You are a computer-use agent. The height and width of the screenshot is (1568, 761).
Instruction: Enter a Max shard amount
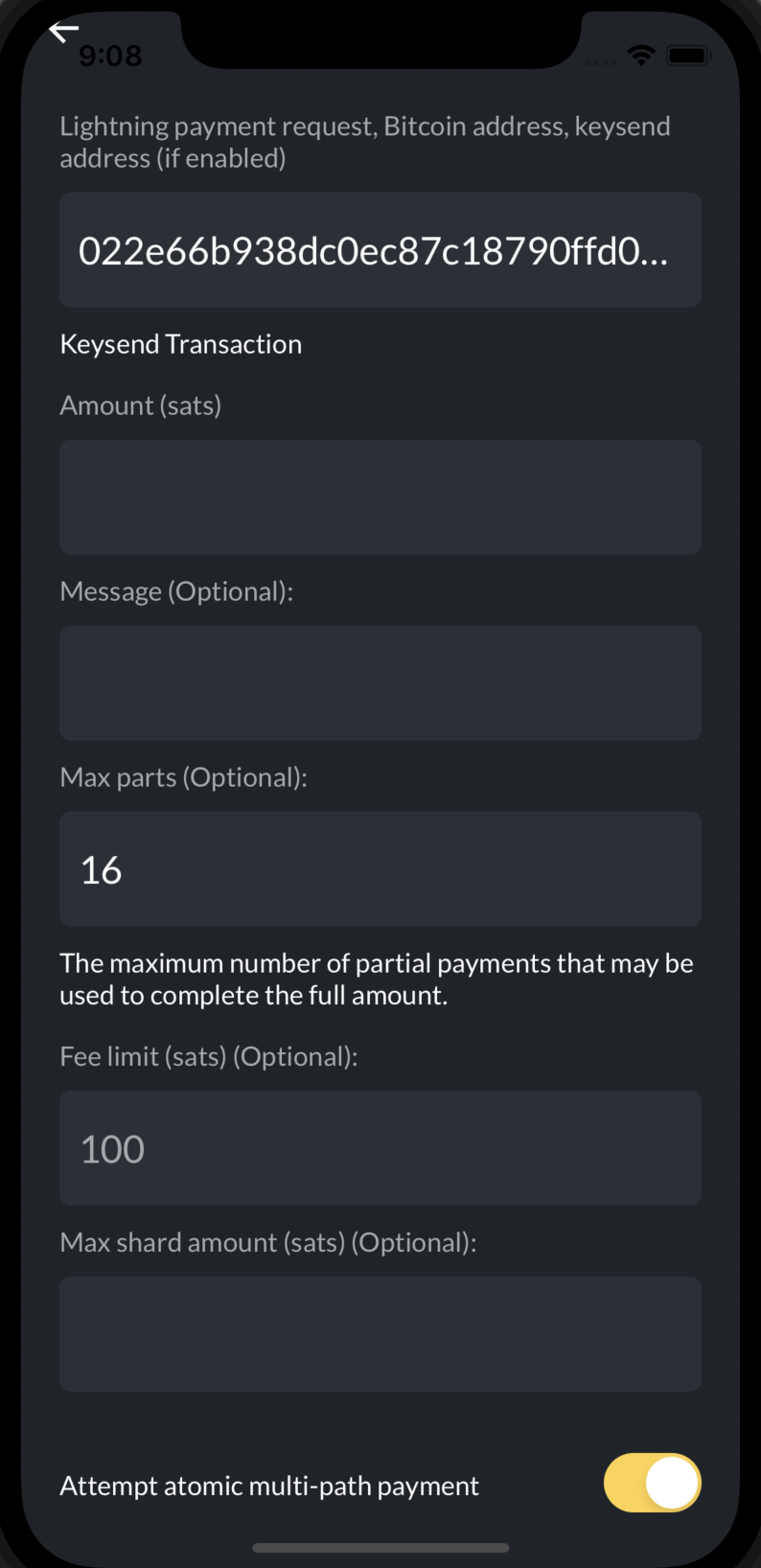point(380,1333)
